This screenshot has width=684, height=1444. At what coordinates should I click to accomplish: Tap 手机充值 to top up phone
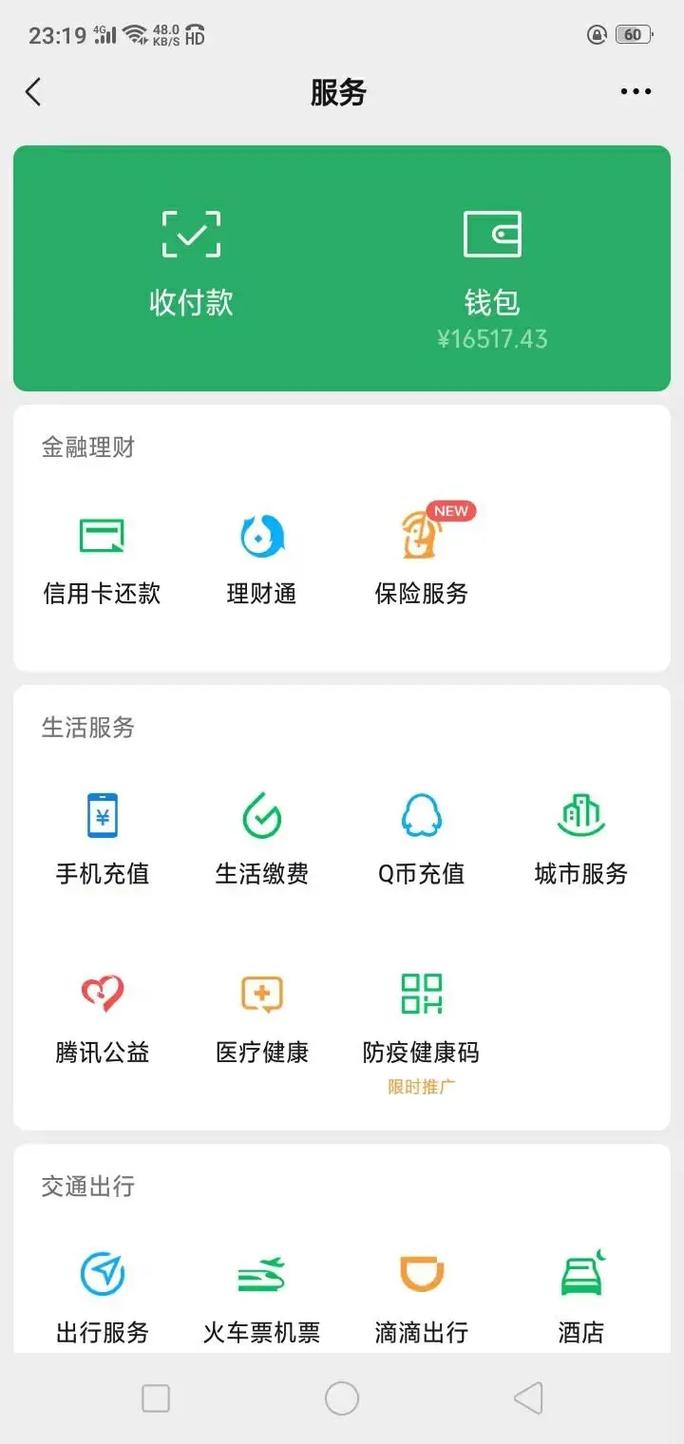point(102,838)
